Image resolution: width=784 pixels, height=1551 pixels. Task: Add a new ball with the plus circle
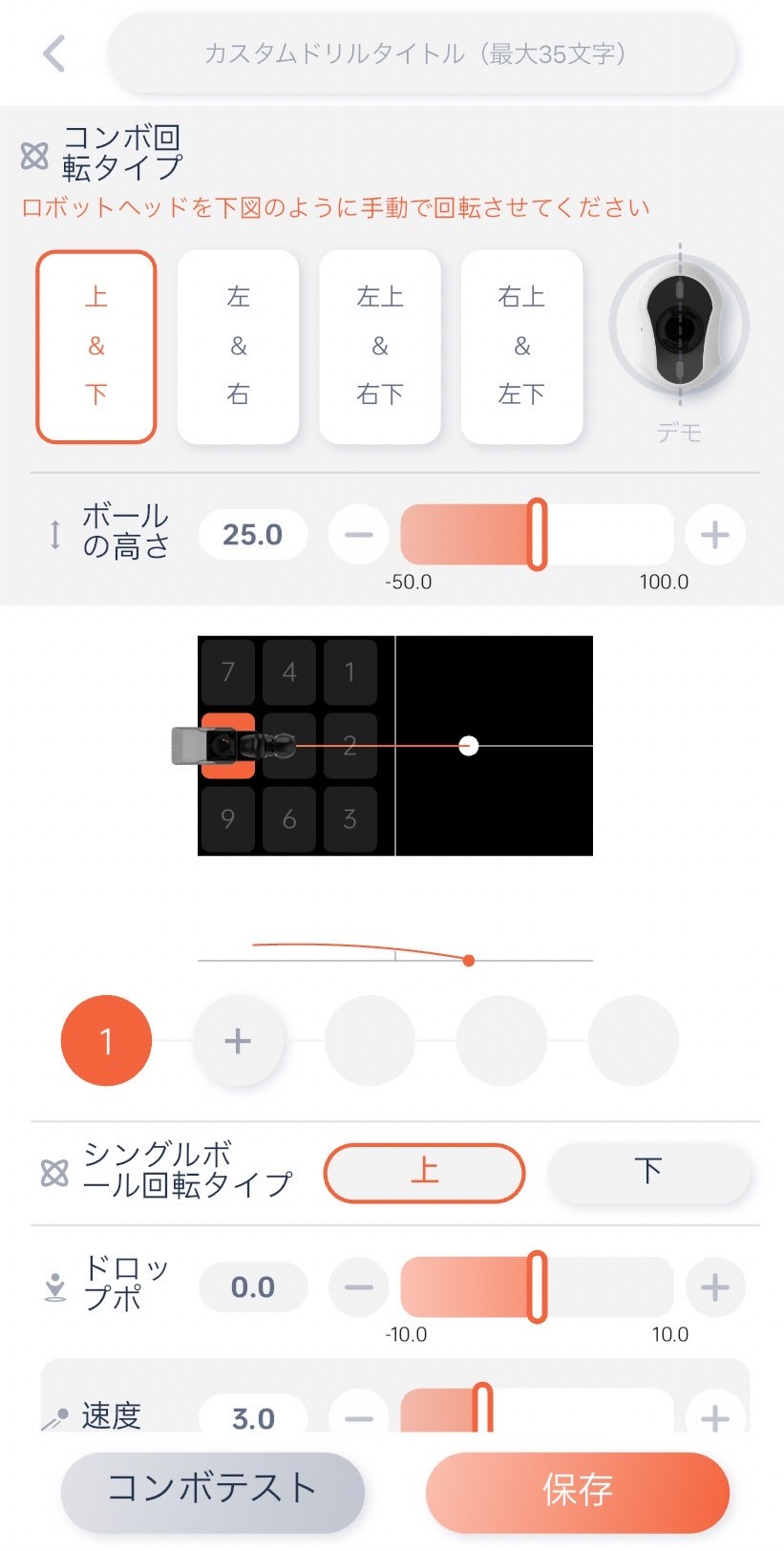coord(238,1041)
